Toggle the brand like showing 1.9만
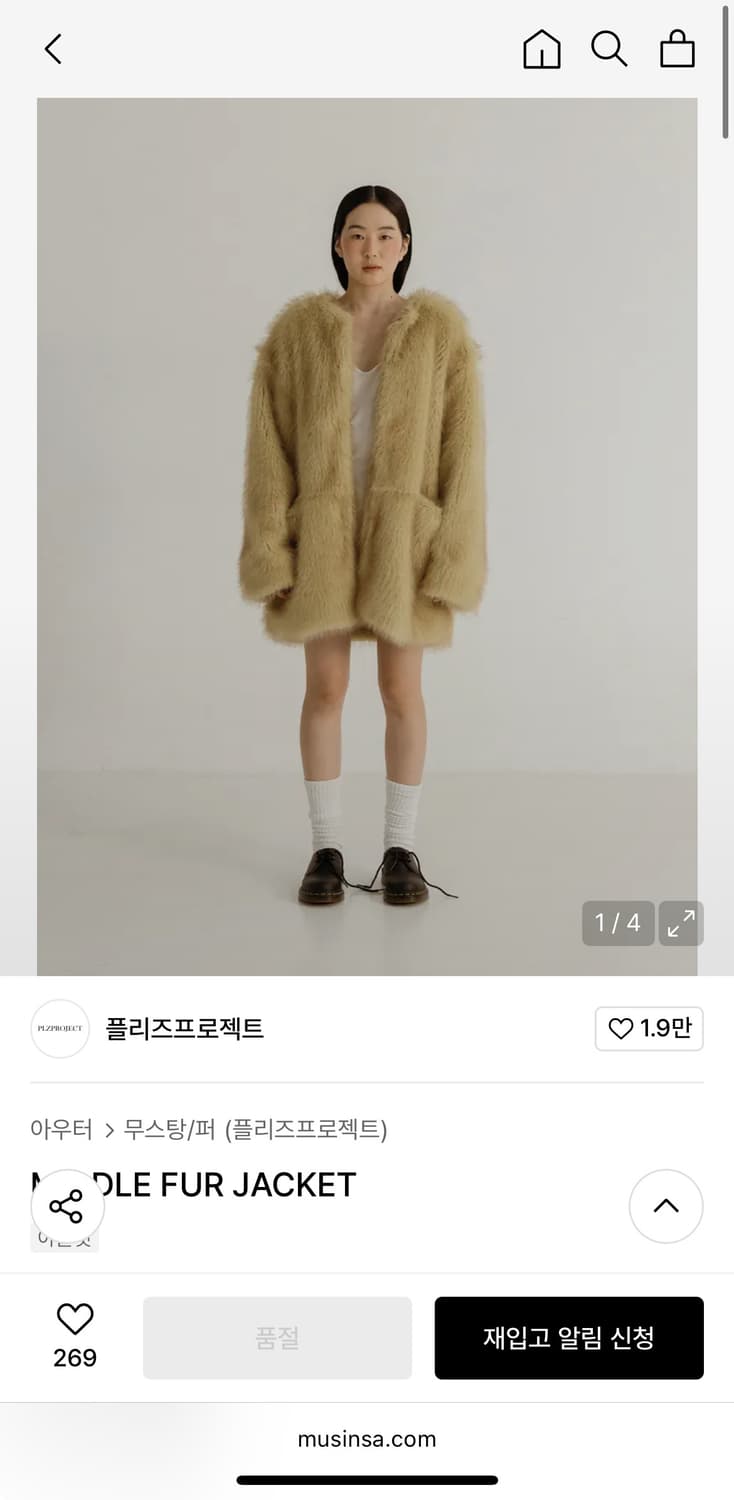The width and height of the screenshot is (734, 1500). [x=649, y=1028]
